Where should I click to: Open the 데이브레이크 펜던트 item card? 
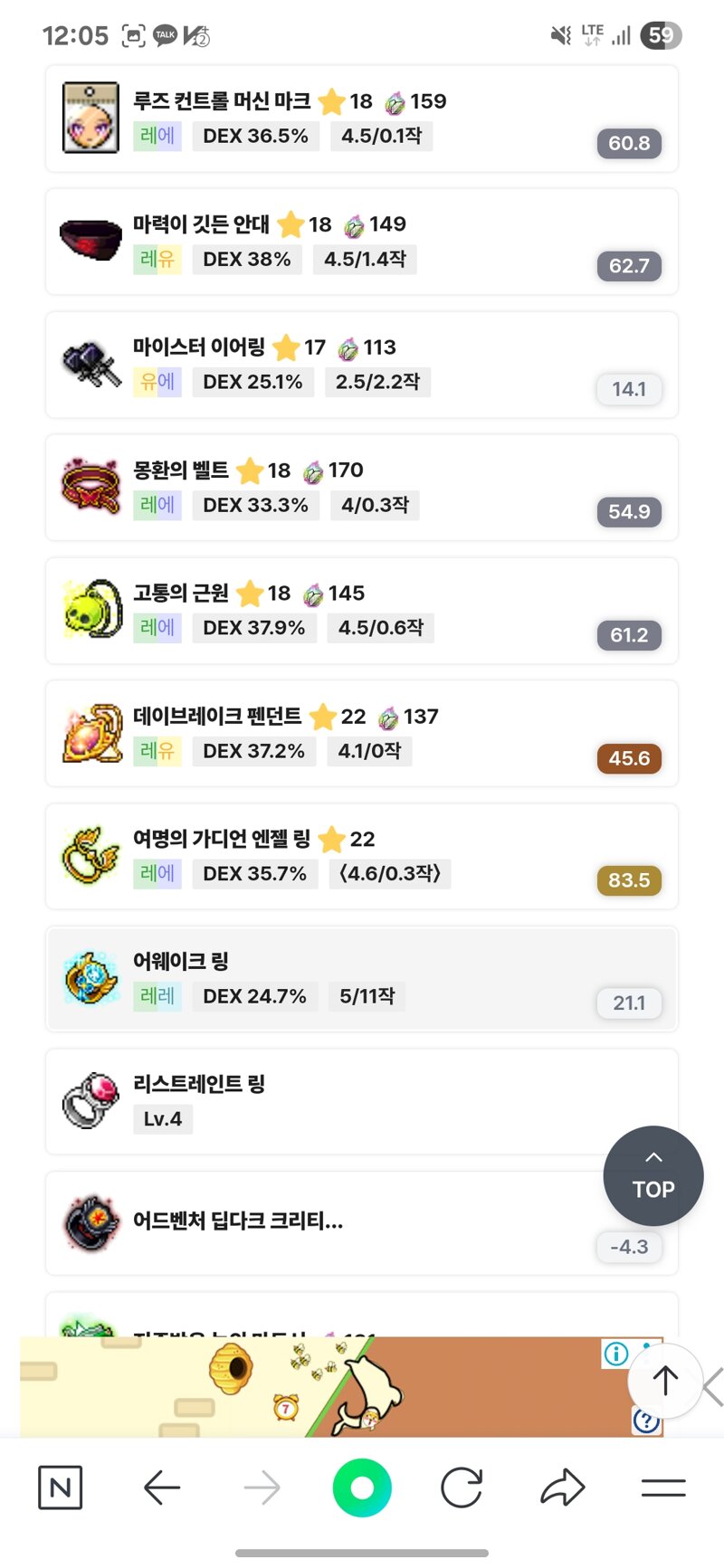click(362, 734)
